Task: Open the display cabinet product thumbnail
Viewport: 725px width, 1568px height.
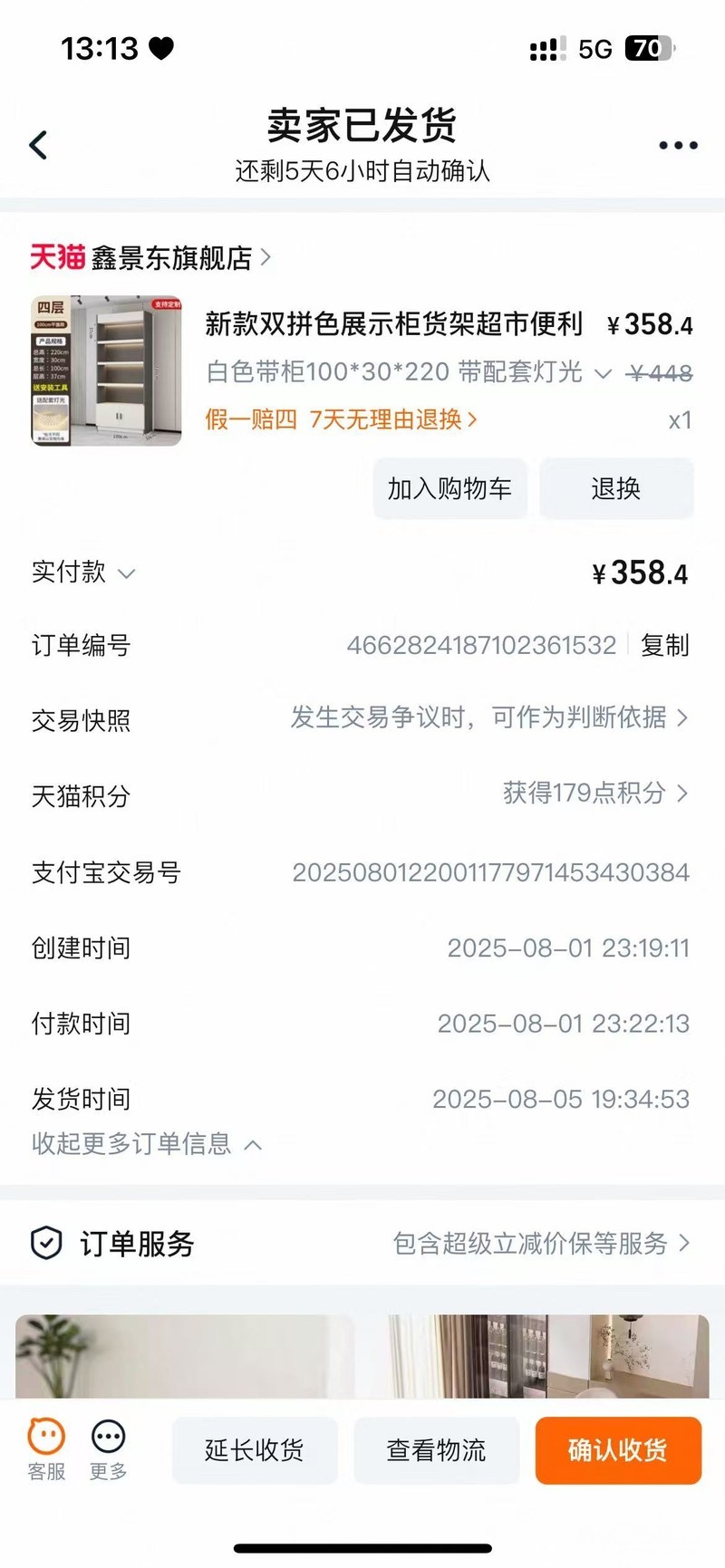Action: click(x=107, y=370)
